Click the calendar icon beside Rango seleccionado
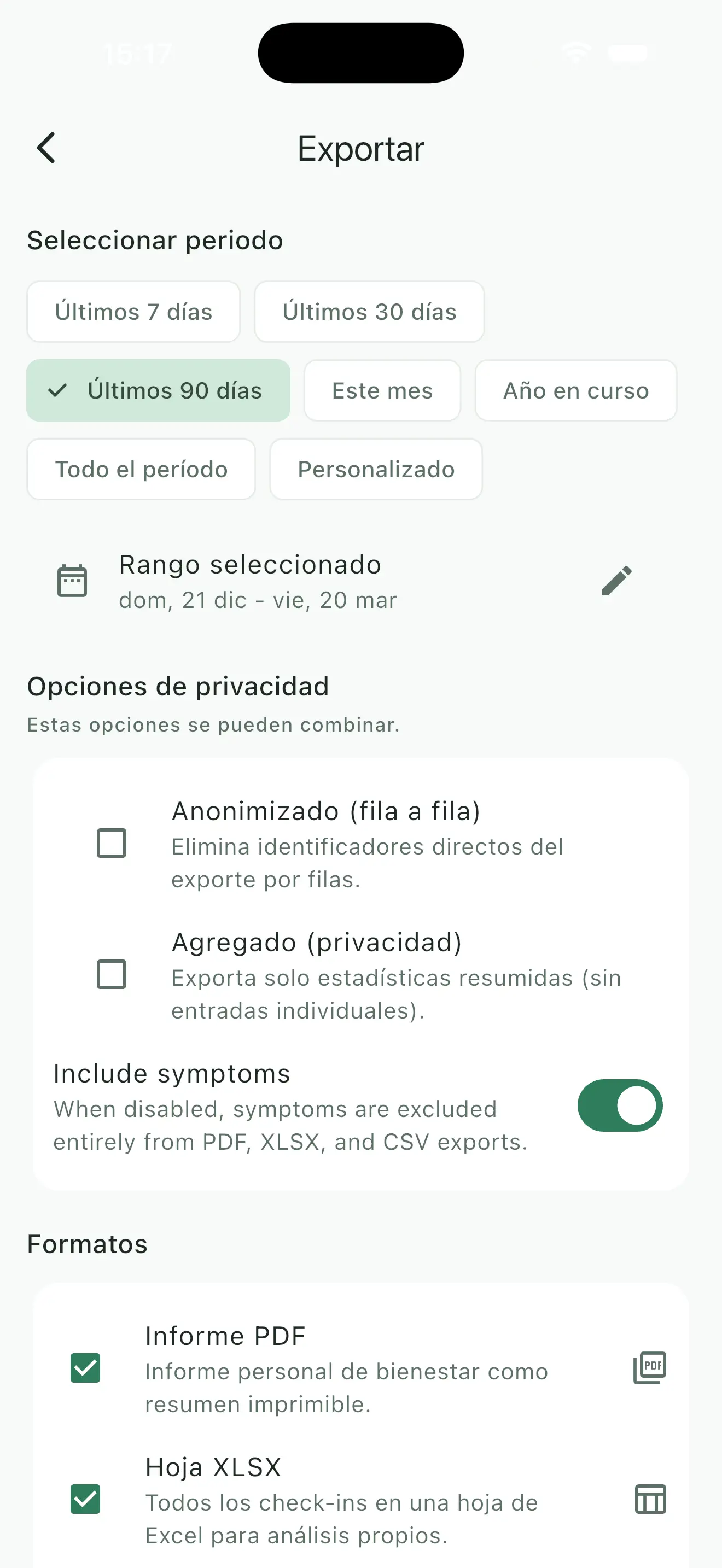 [x=72, y=580]
